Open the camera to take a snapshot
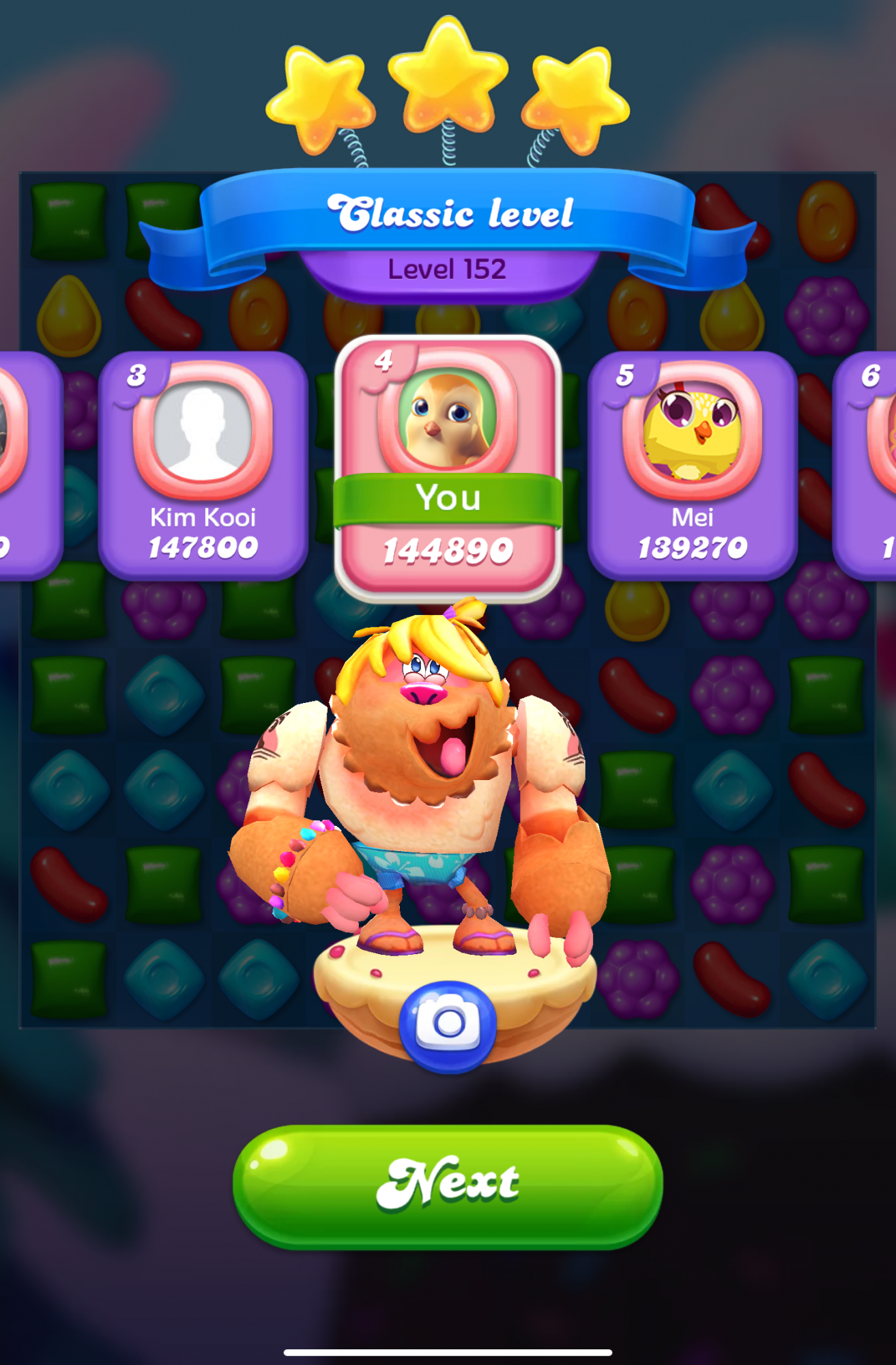Image resolution: width=896 pixels, height=1365 pixels. tap(448, 1024)
